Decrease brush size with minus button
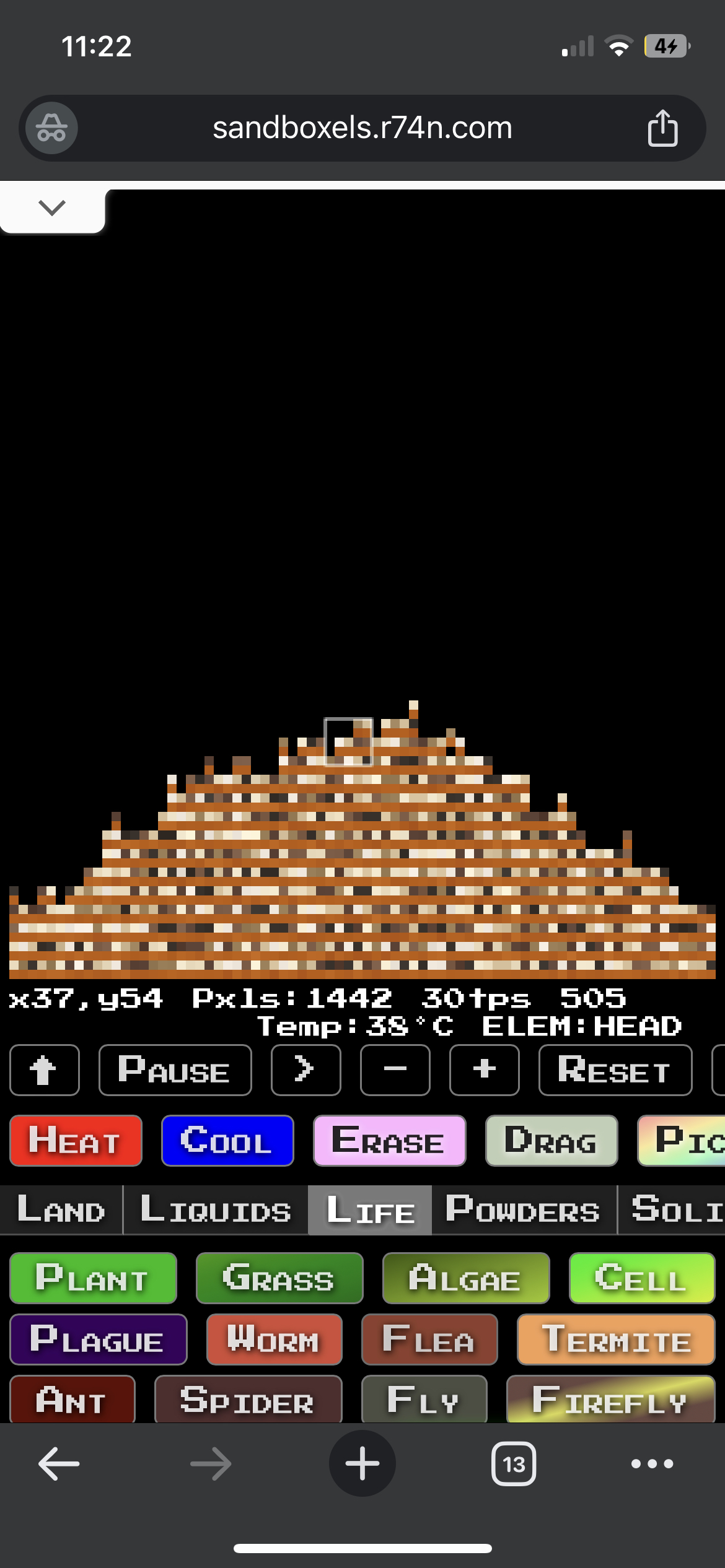Screen dimensions: 725x1568 [395, 1070]
